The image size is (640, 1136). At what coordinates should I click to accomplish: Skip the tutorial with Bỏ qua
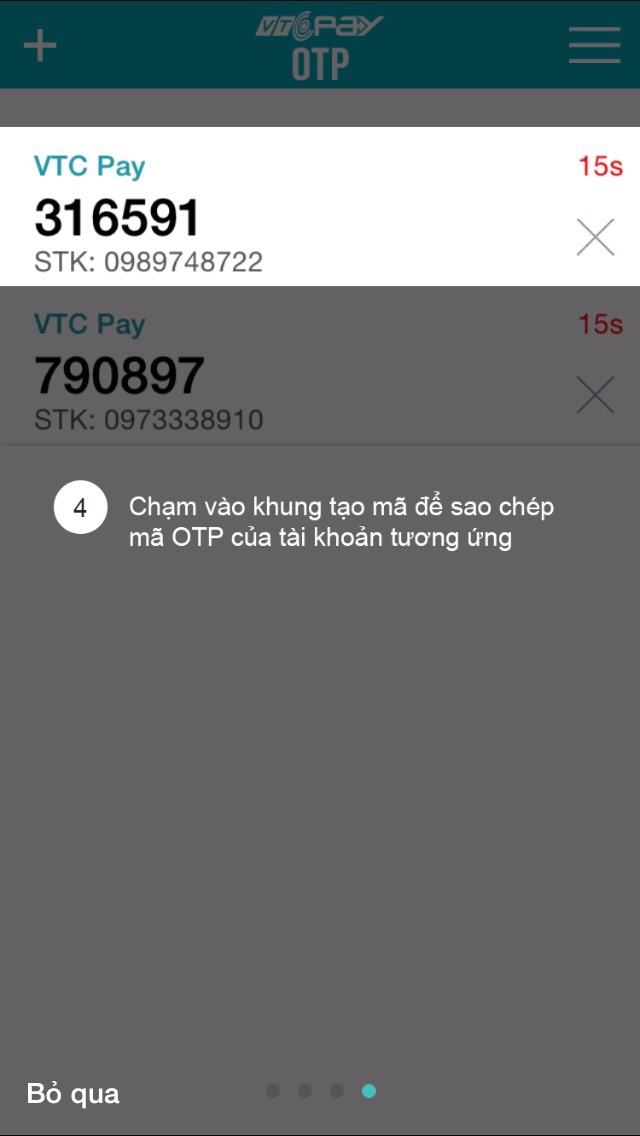73,1093
